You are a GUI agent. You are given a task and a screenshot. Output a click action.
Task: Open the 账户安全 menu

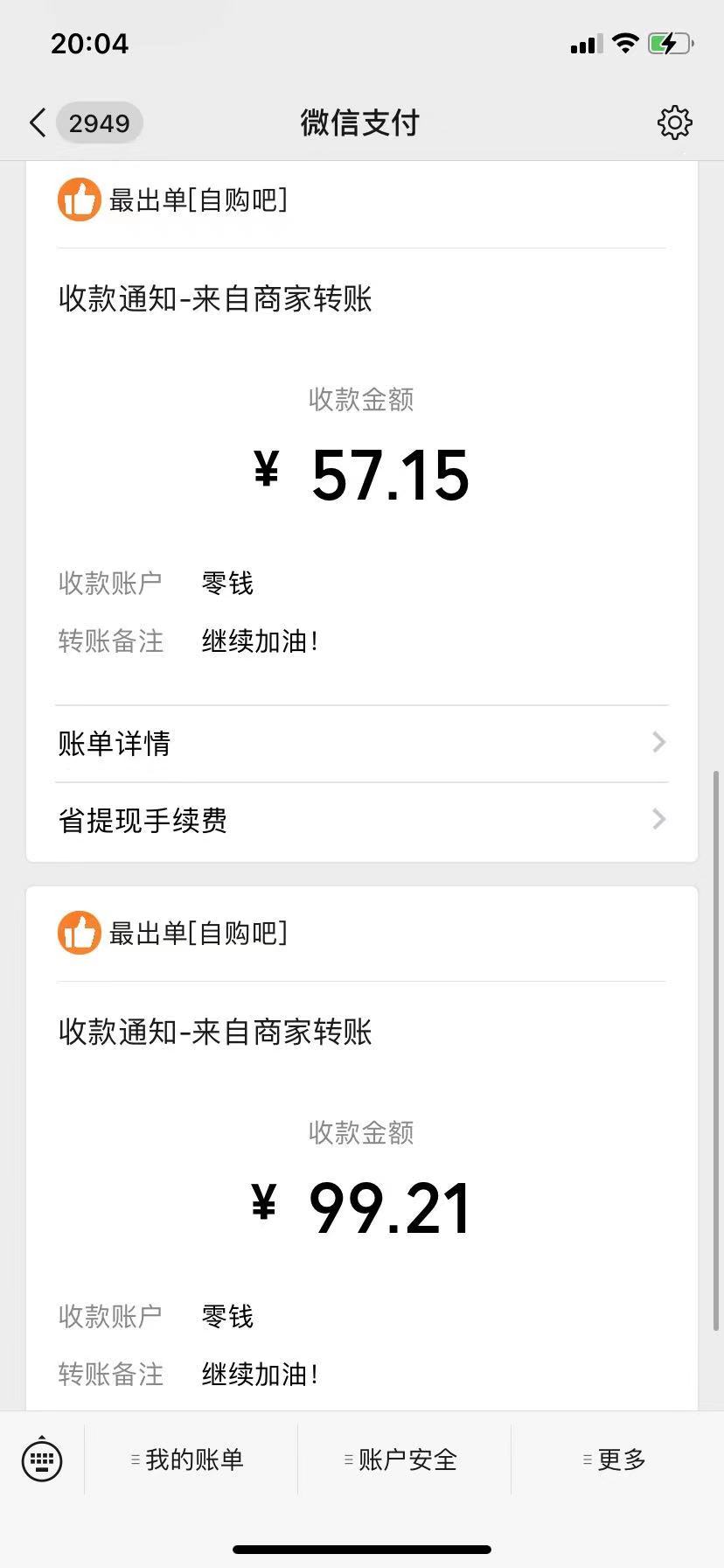tap(404, 1459)
